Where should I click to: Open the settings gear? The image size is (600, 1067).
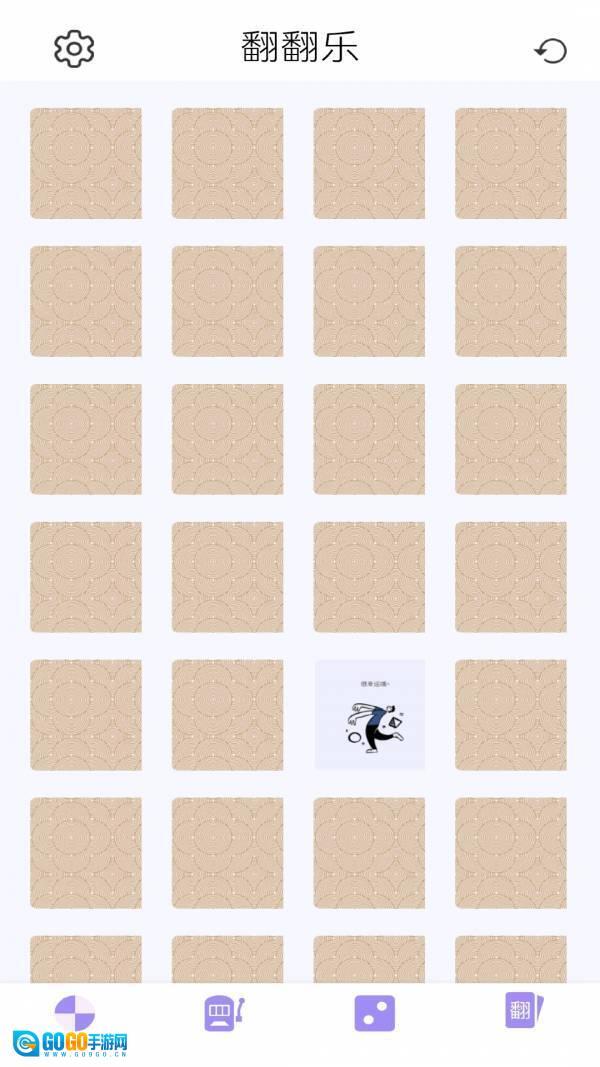pos(74,49)
